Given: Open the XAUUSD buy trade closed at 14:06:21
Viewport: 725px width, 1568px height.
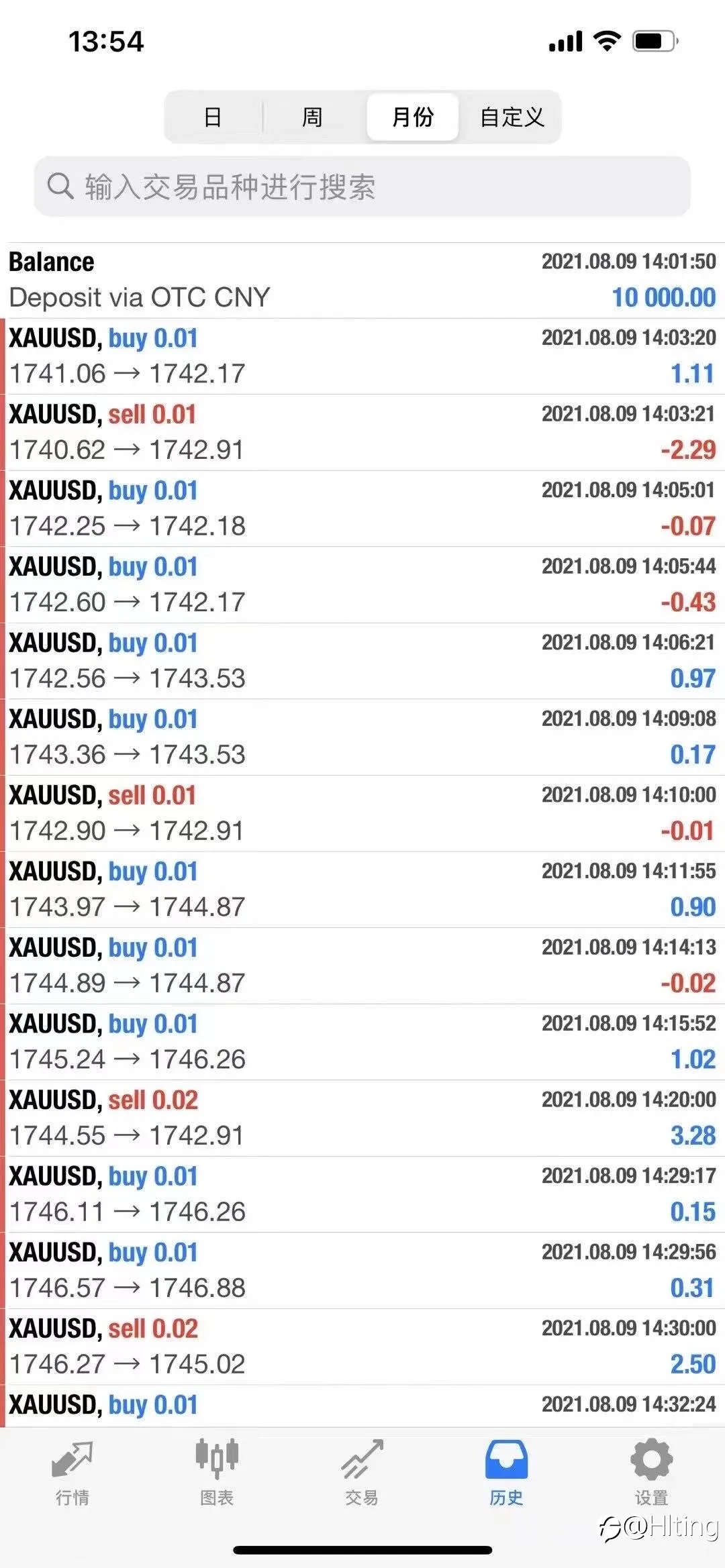Looking at the screenshot, I should click(362, 662).
